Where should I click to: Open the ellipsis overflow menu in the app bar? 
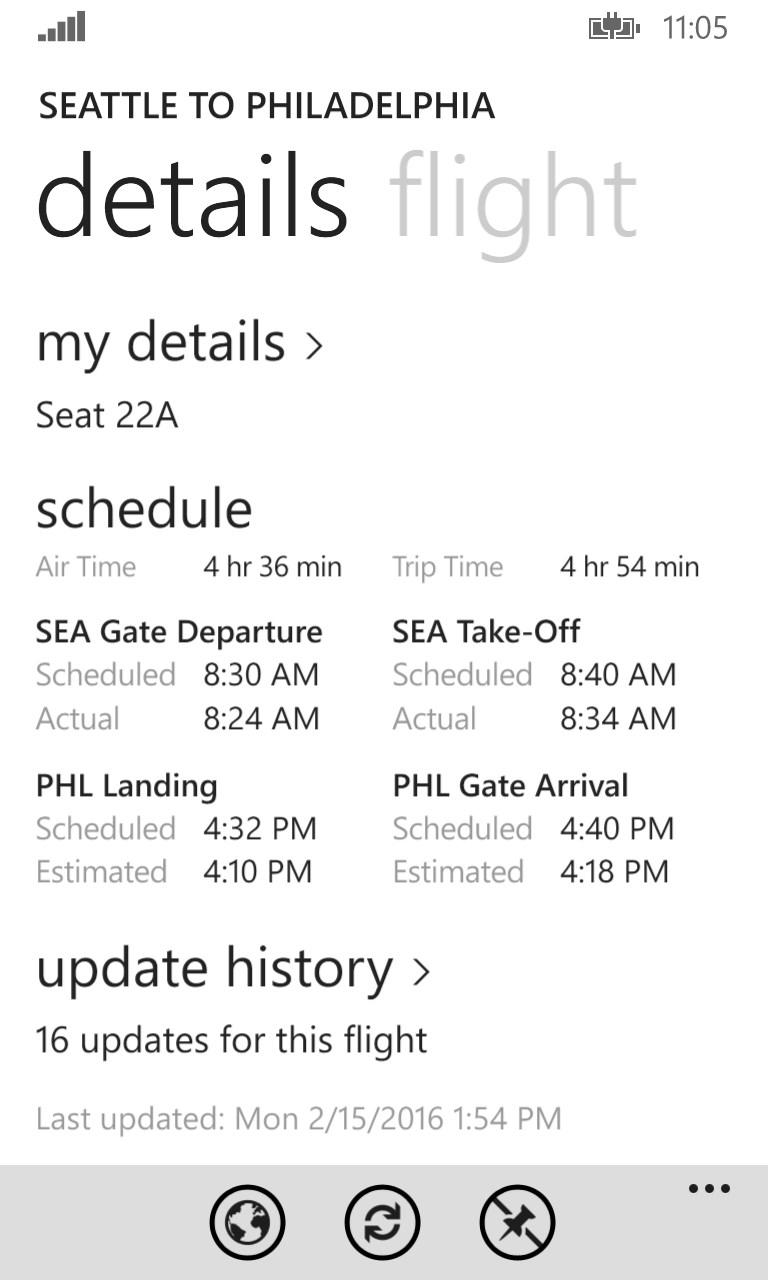click(x=708, y=1188)
